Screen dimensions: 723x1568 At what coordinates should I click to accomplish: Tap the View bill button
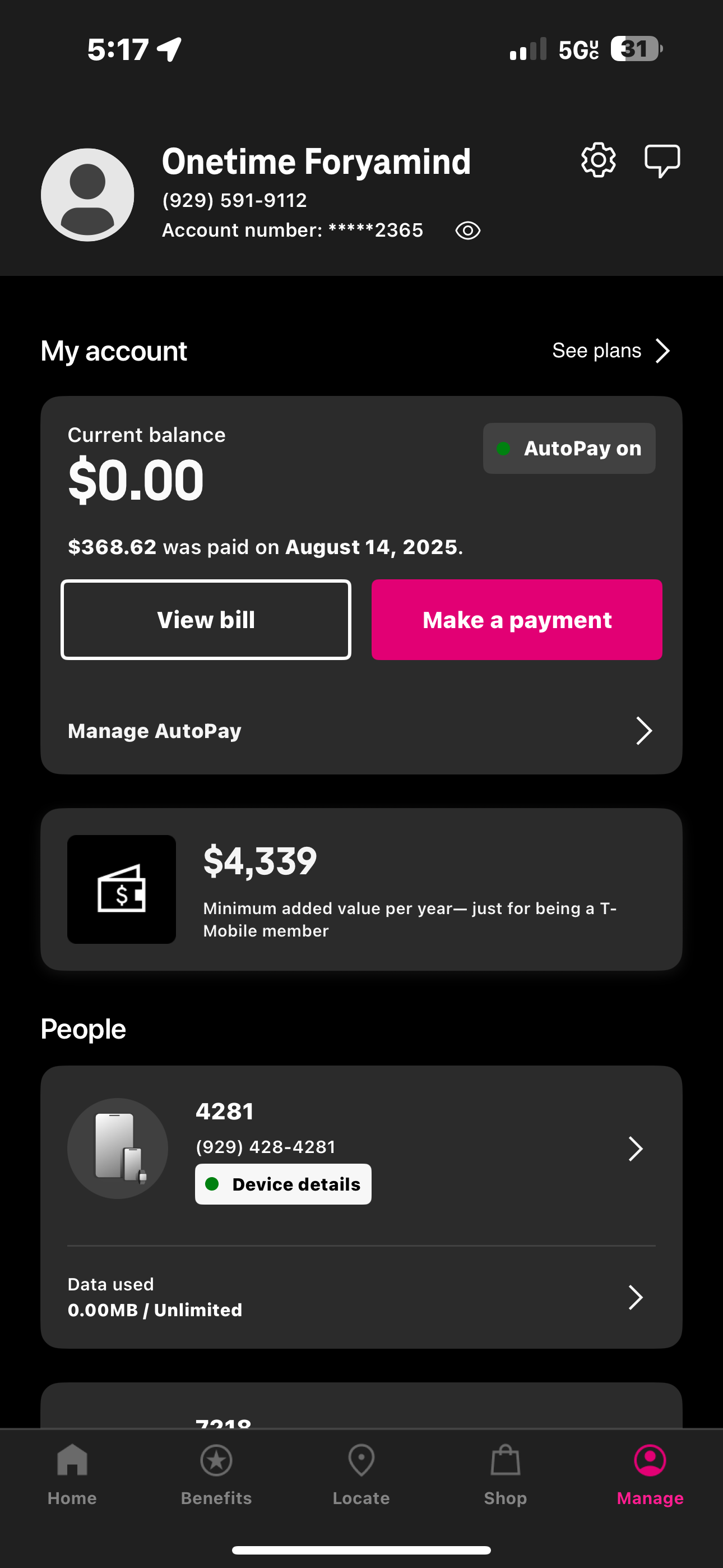point(206,620)
